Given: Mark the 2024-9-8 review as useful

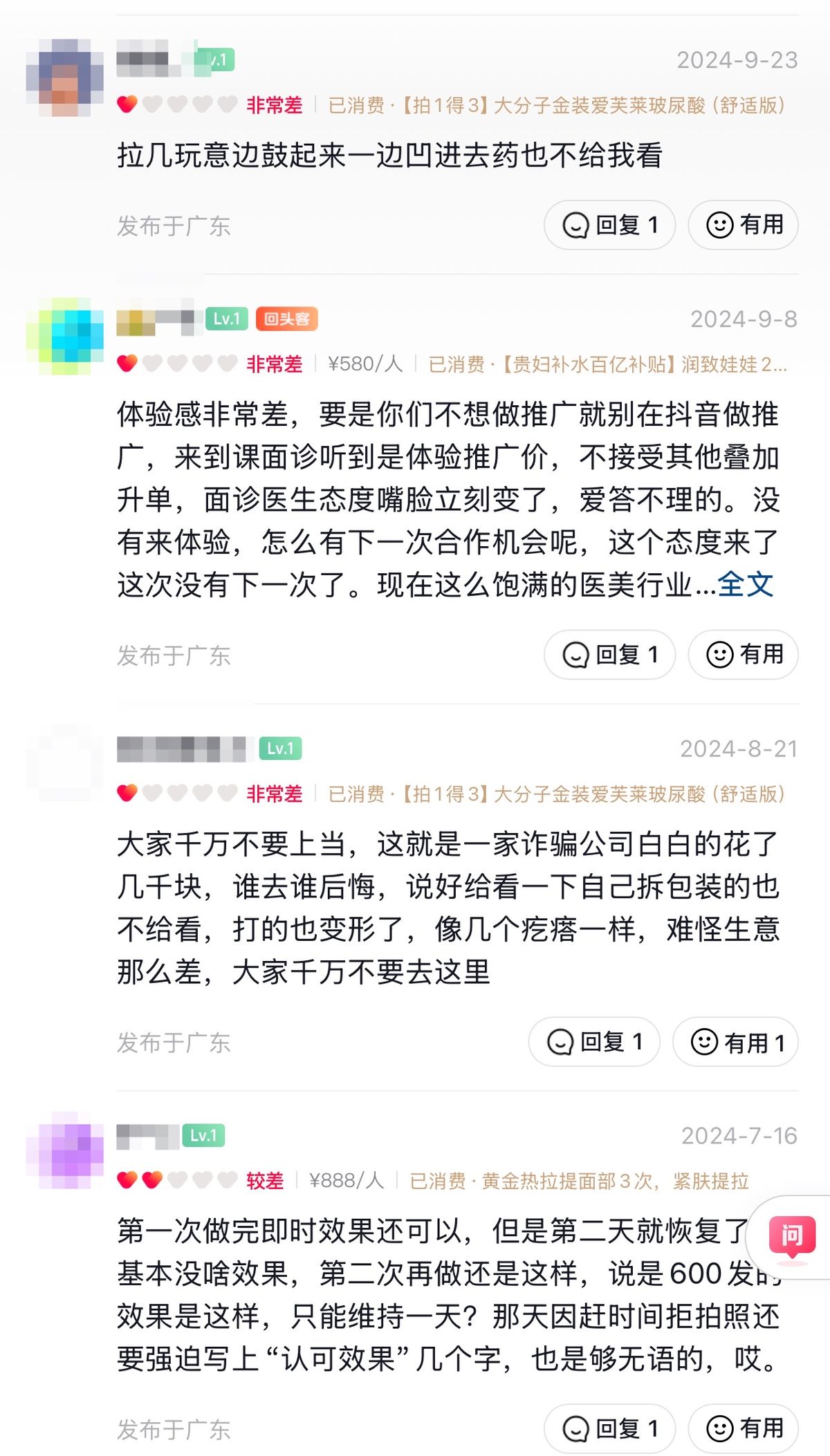Looking at the screenshot, I should (x=744, y=655).
